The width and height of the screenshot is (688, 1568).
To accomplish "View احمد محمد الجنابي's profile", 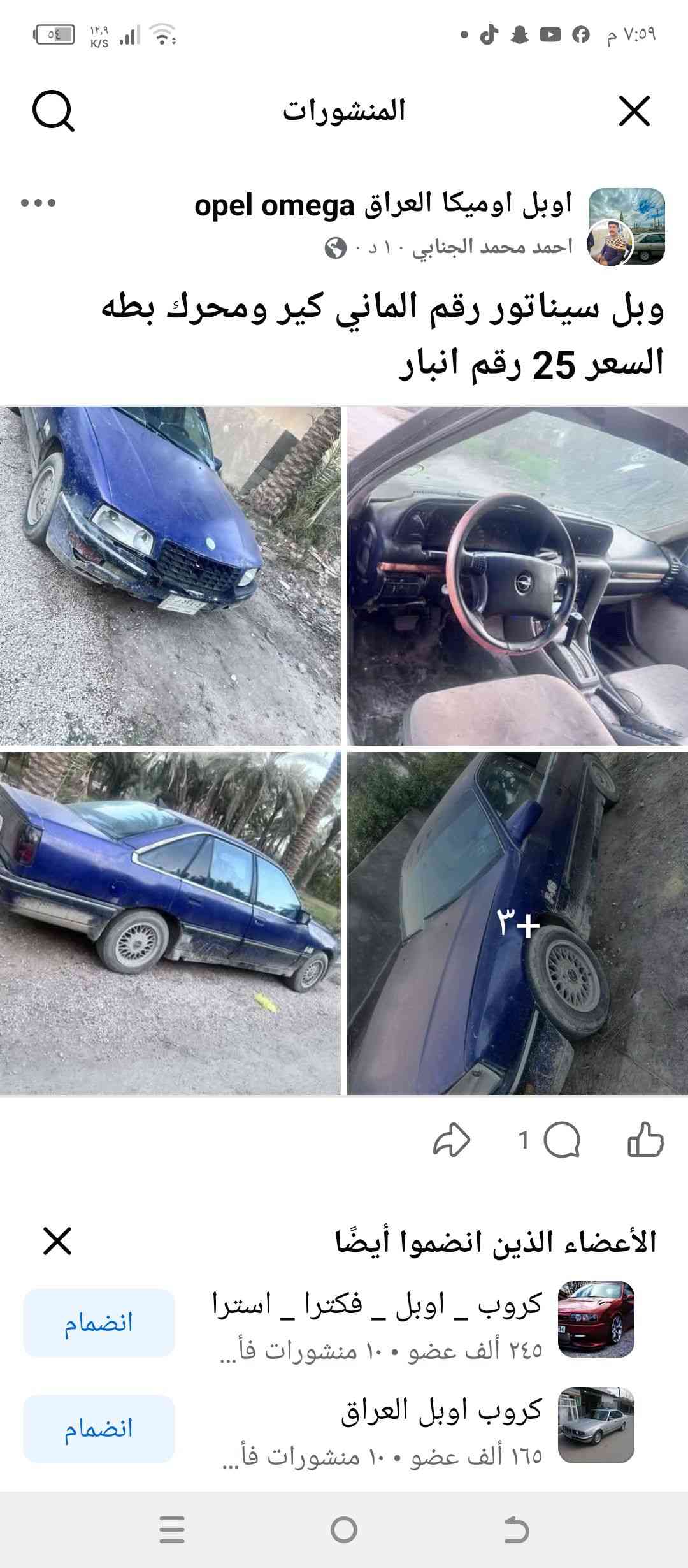I will tap(492, 247).
